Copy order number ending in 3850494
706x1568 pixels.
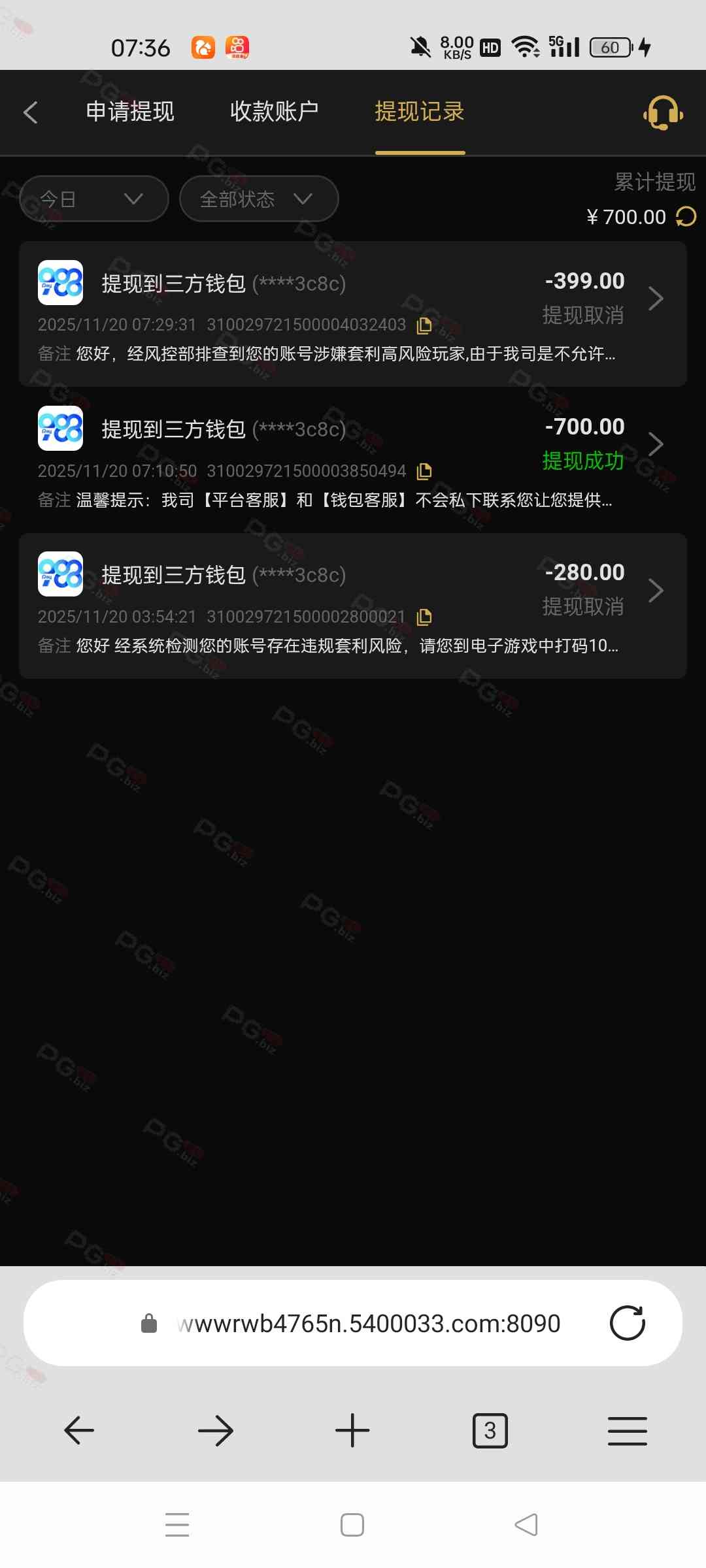(x=424, y=471)
